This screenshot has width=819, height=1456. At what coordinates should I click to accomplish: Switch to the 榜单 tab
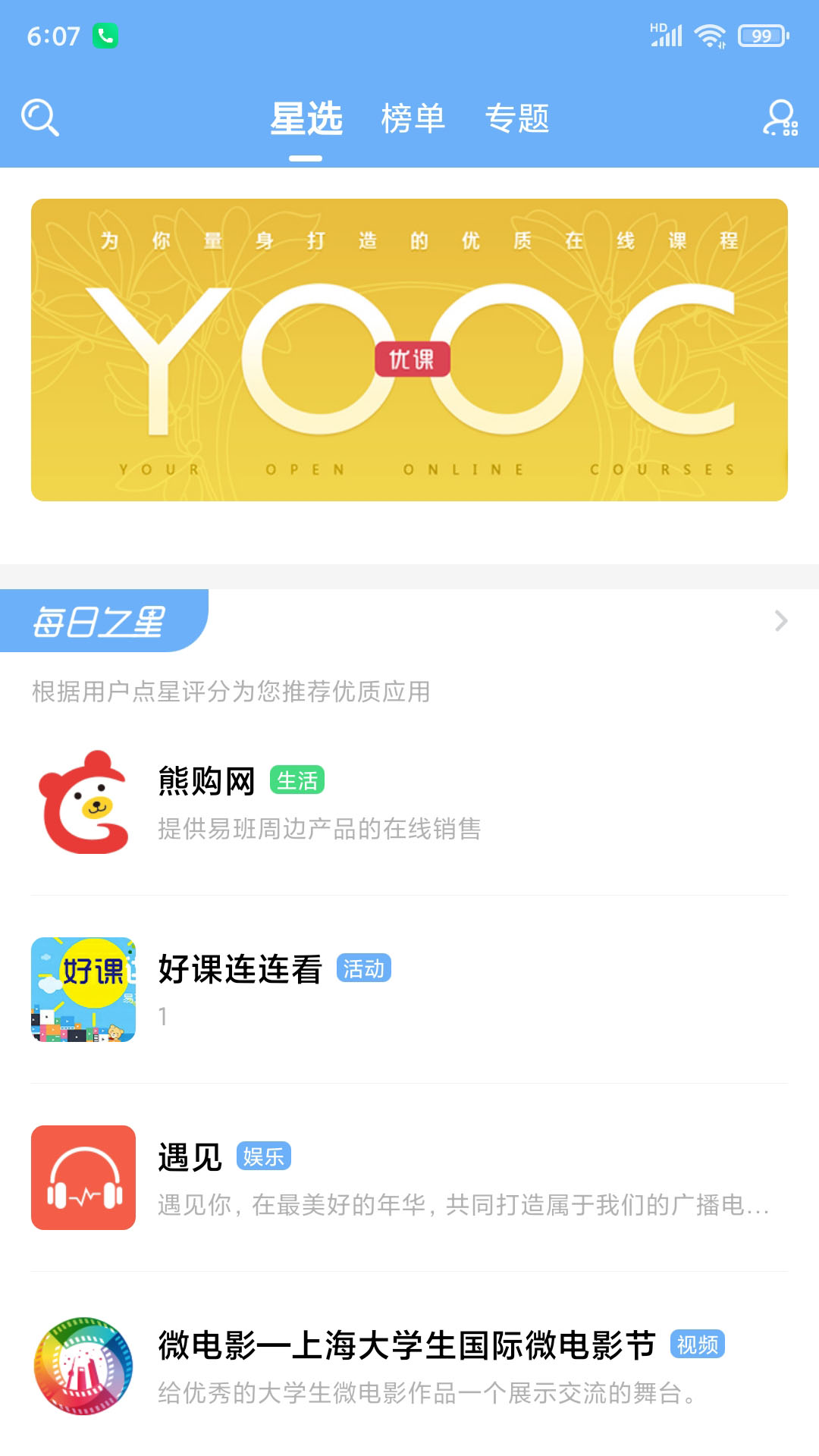(413, 119)
